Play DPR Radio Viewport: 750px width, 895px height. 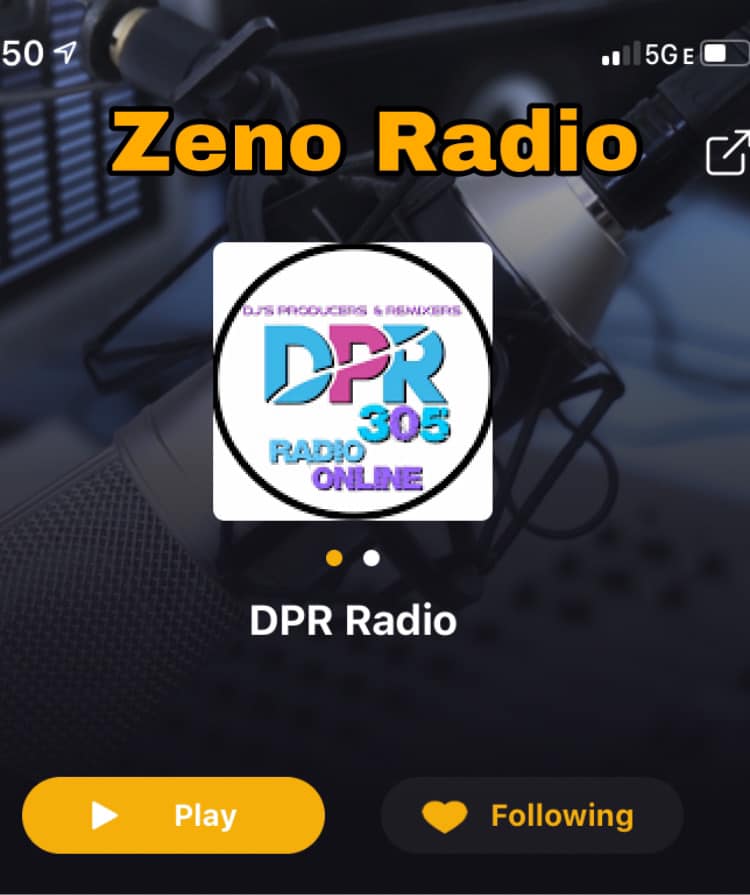173,815
